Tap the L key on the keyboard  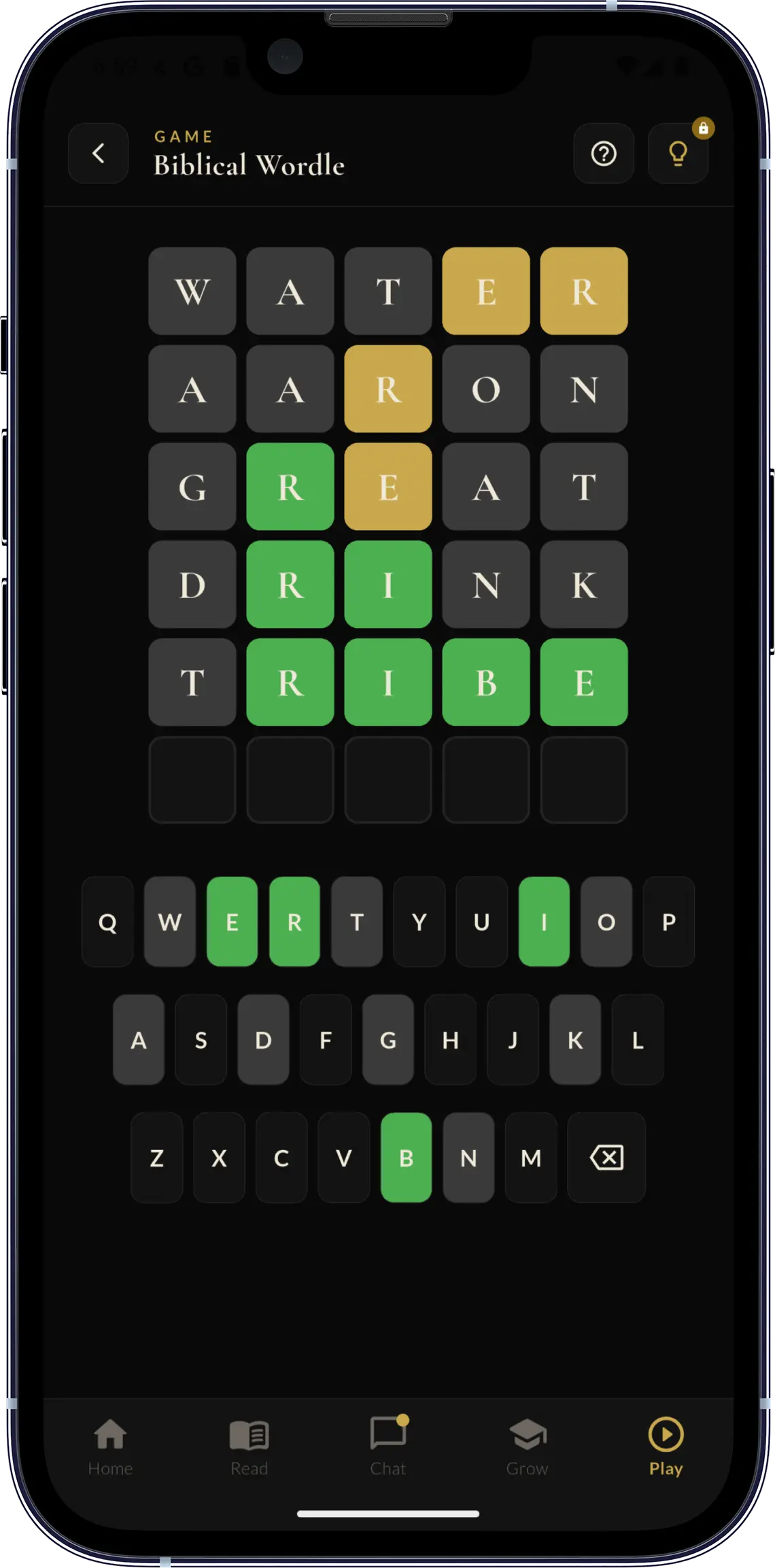[x=638, y=1040]
